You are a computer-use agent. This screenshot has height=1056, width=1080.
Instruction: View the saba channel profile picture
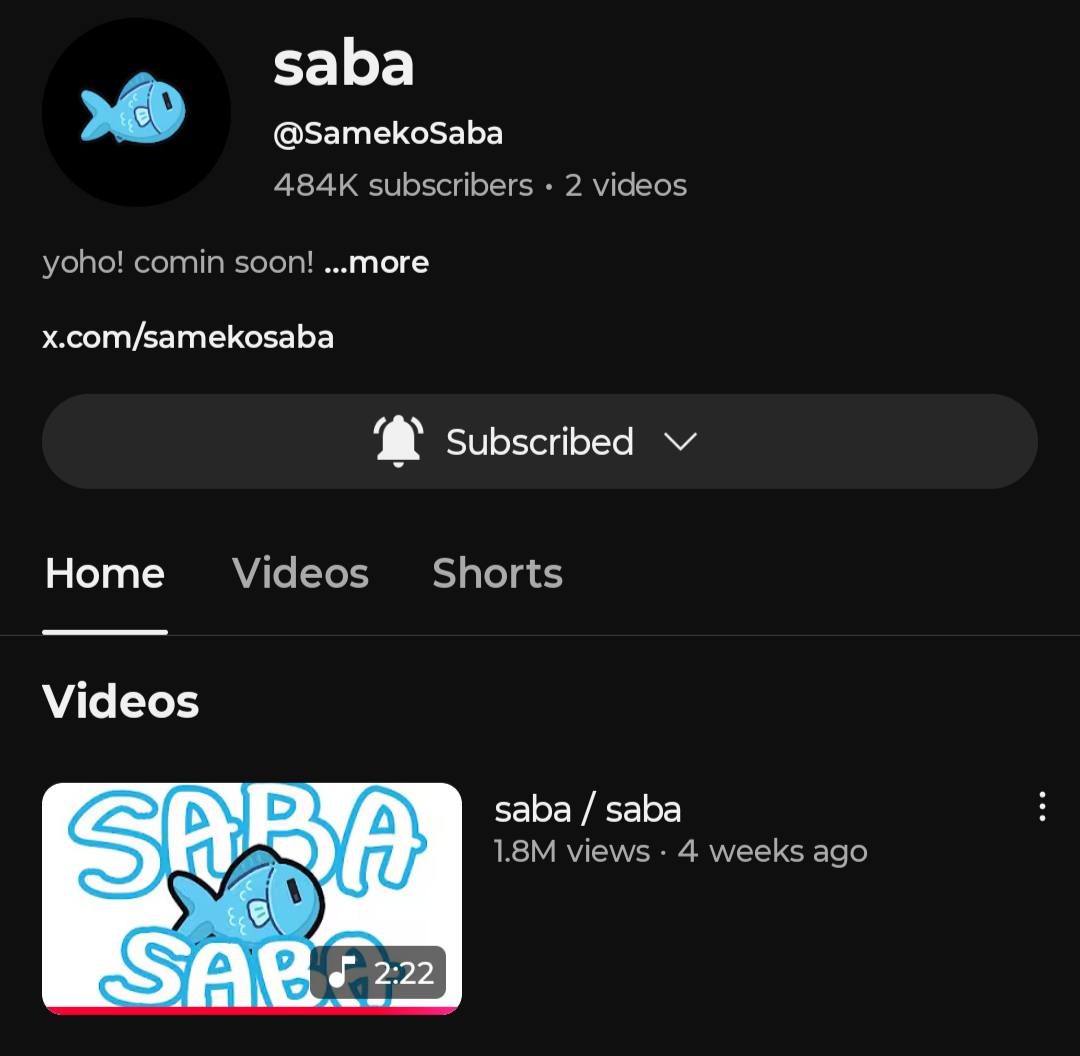click(x=136, y=112)
